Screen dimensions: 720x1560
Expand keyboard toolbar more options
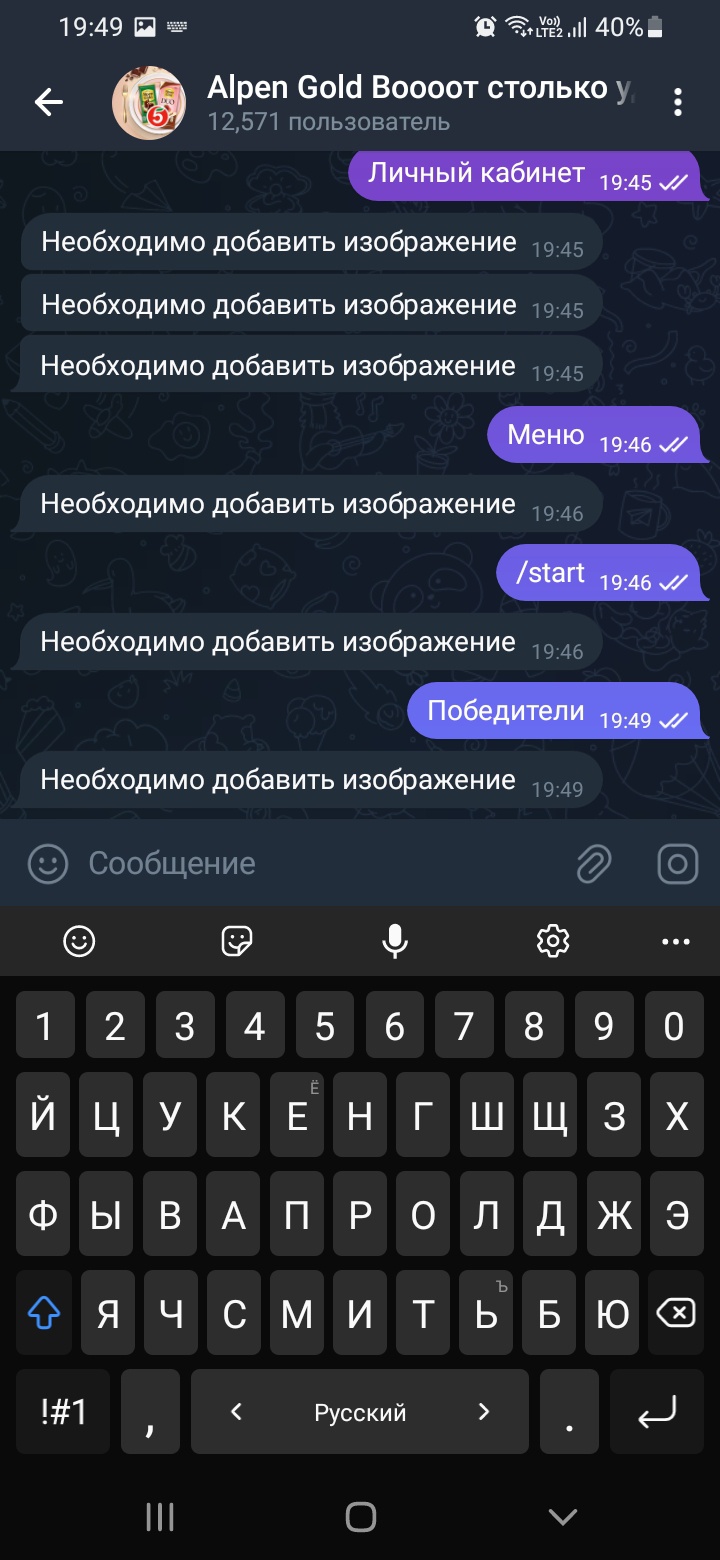point(676,941)
